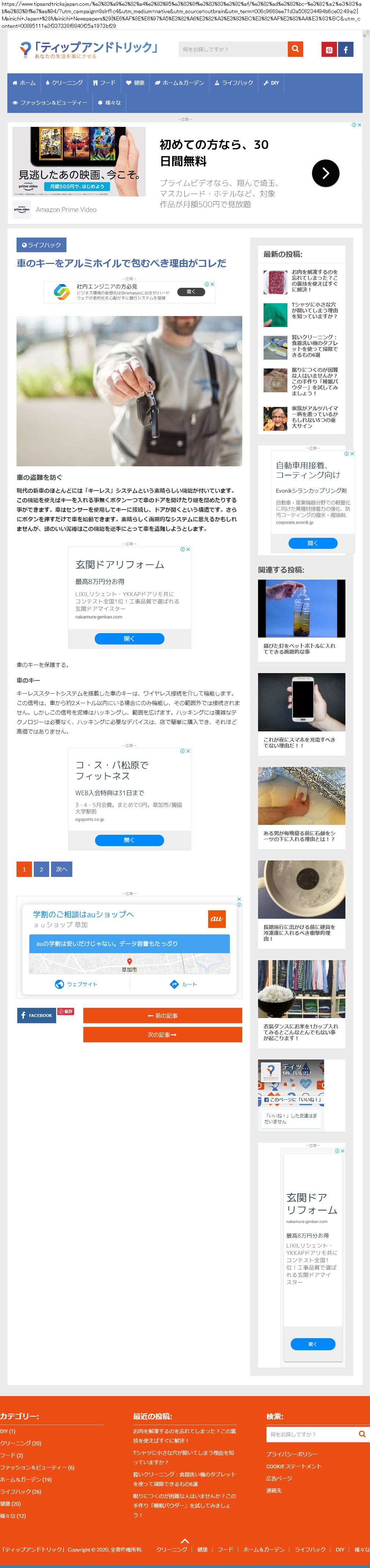This screenshot has width=370, height=1568.
Task: Tap the ライフハック tag above the article title
Action: [41, 245]
